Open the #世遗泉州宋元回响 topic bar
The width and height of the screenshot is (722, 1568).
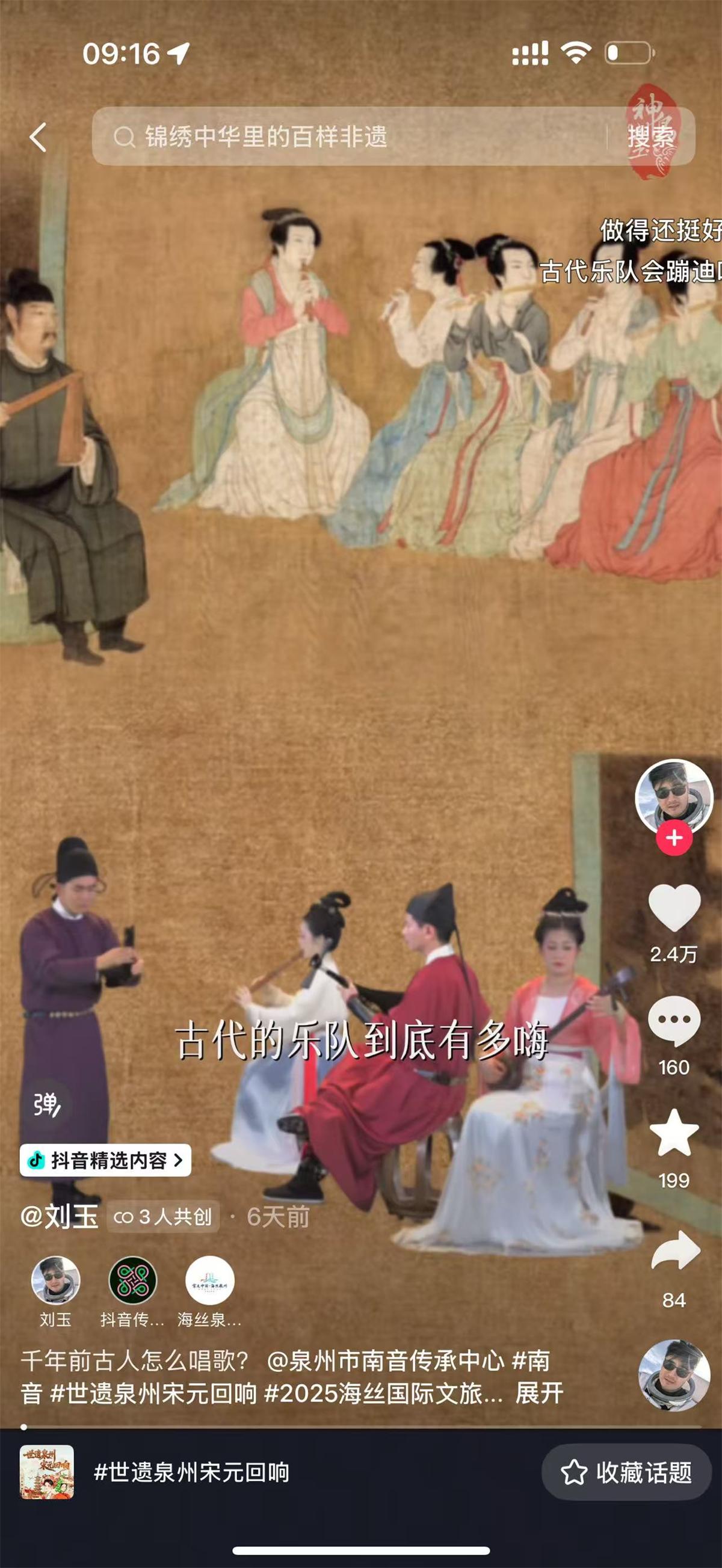pos(191,1472)
